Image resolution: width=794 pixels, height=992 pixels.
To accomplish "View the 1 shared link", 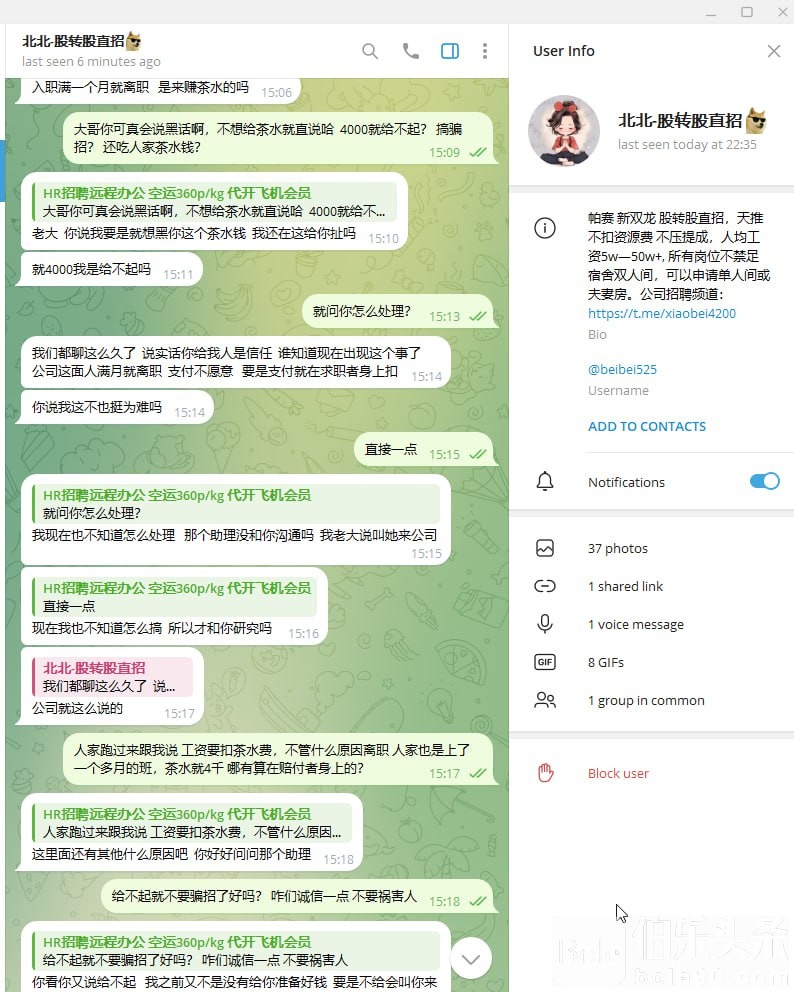I will (625, 586).
